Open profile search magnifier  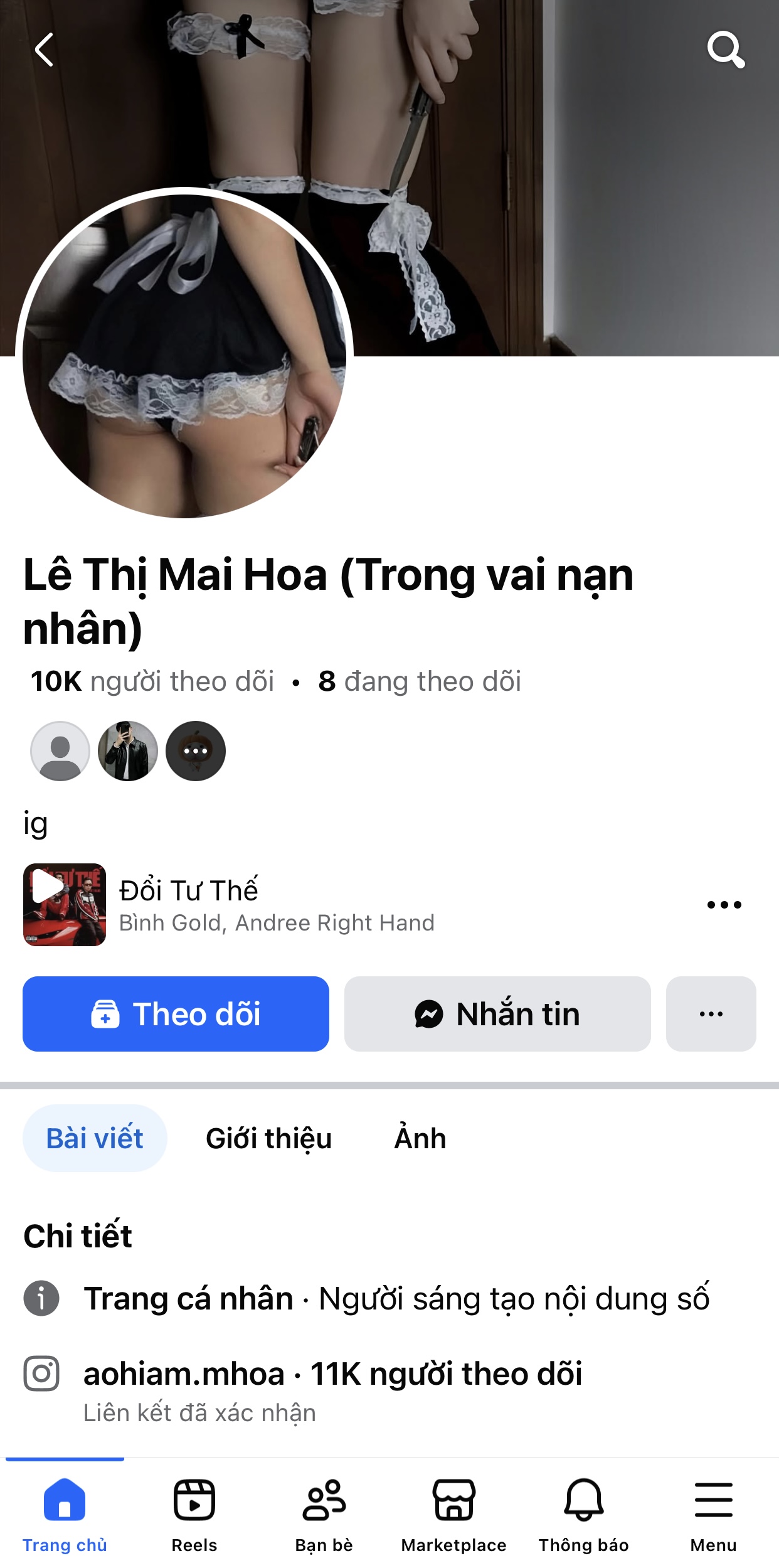click(726, 50)
